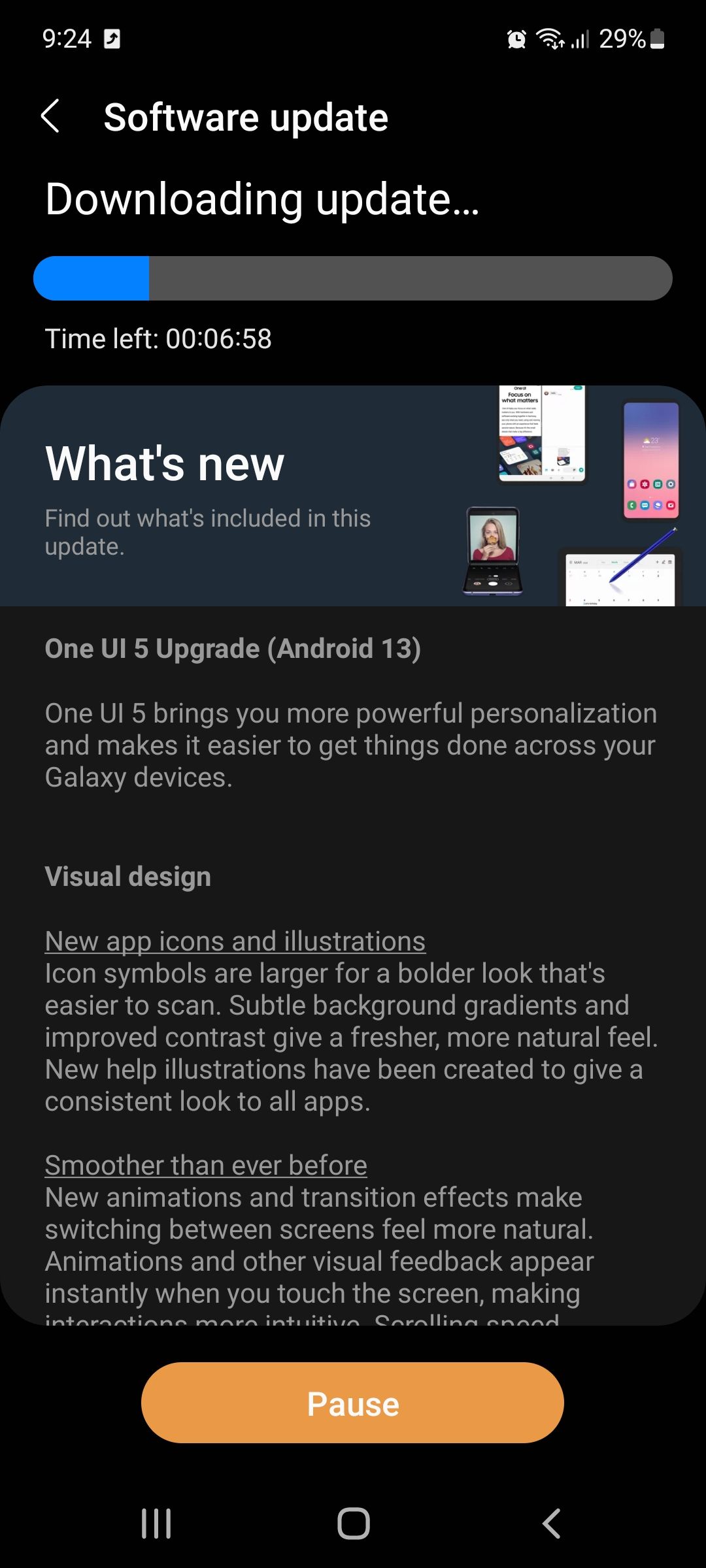Tap the download progress bar
706x1568 pixels.
point(353,278)
